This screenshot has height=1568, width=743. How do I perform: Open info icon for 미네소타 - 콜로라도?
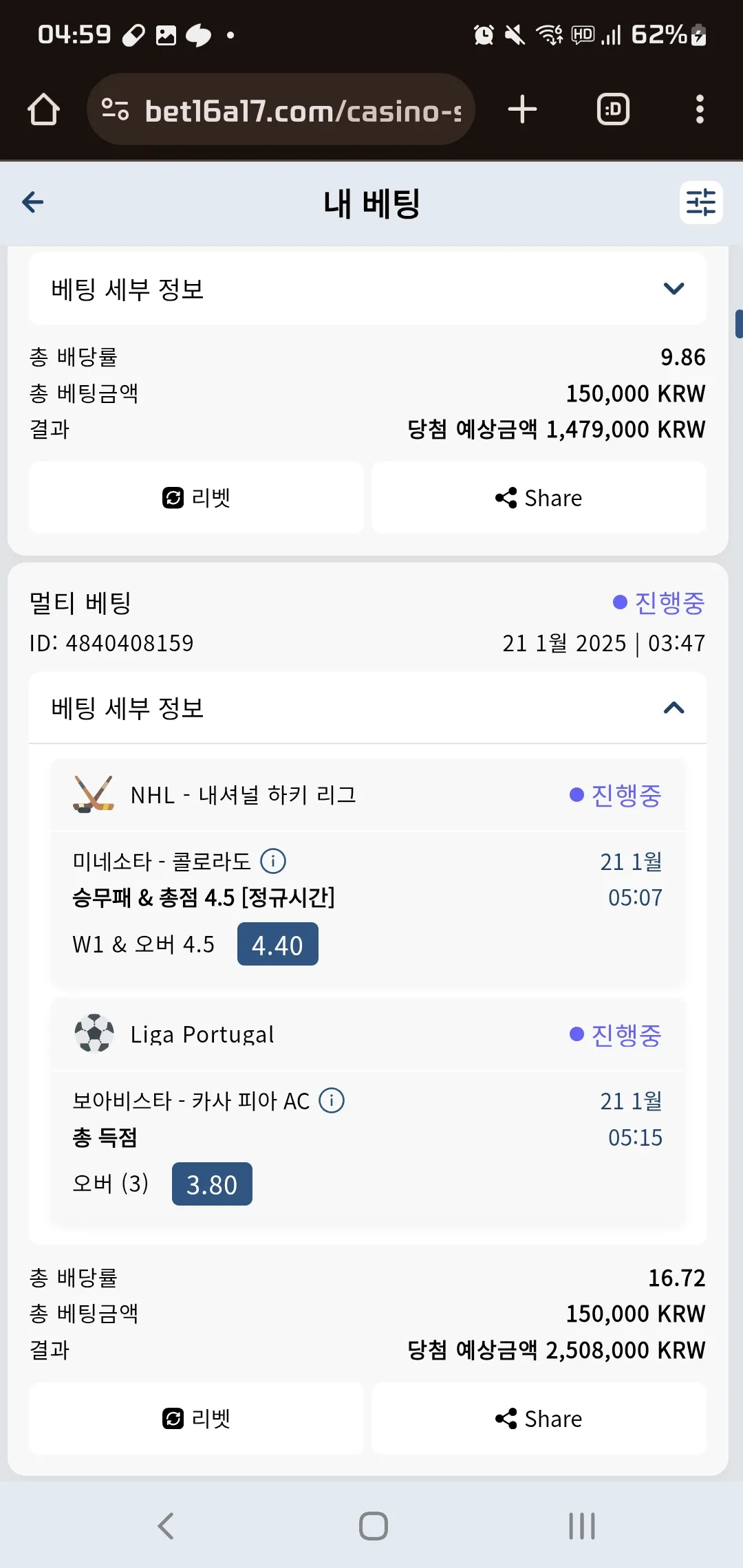tap(273, 861)
